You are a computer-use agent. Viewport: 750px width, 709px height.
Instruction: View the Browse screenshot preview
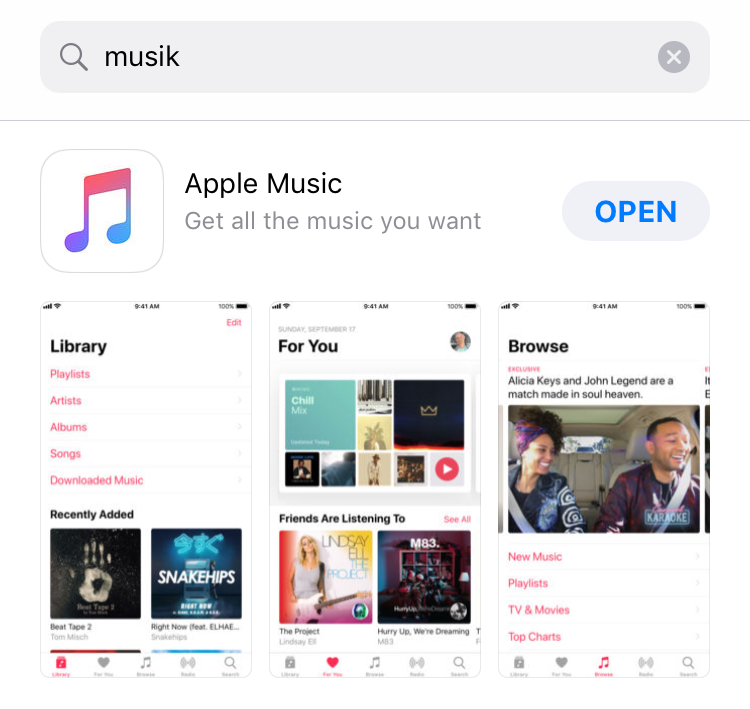604,489
